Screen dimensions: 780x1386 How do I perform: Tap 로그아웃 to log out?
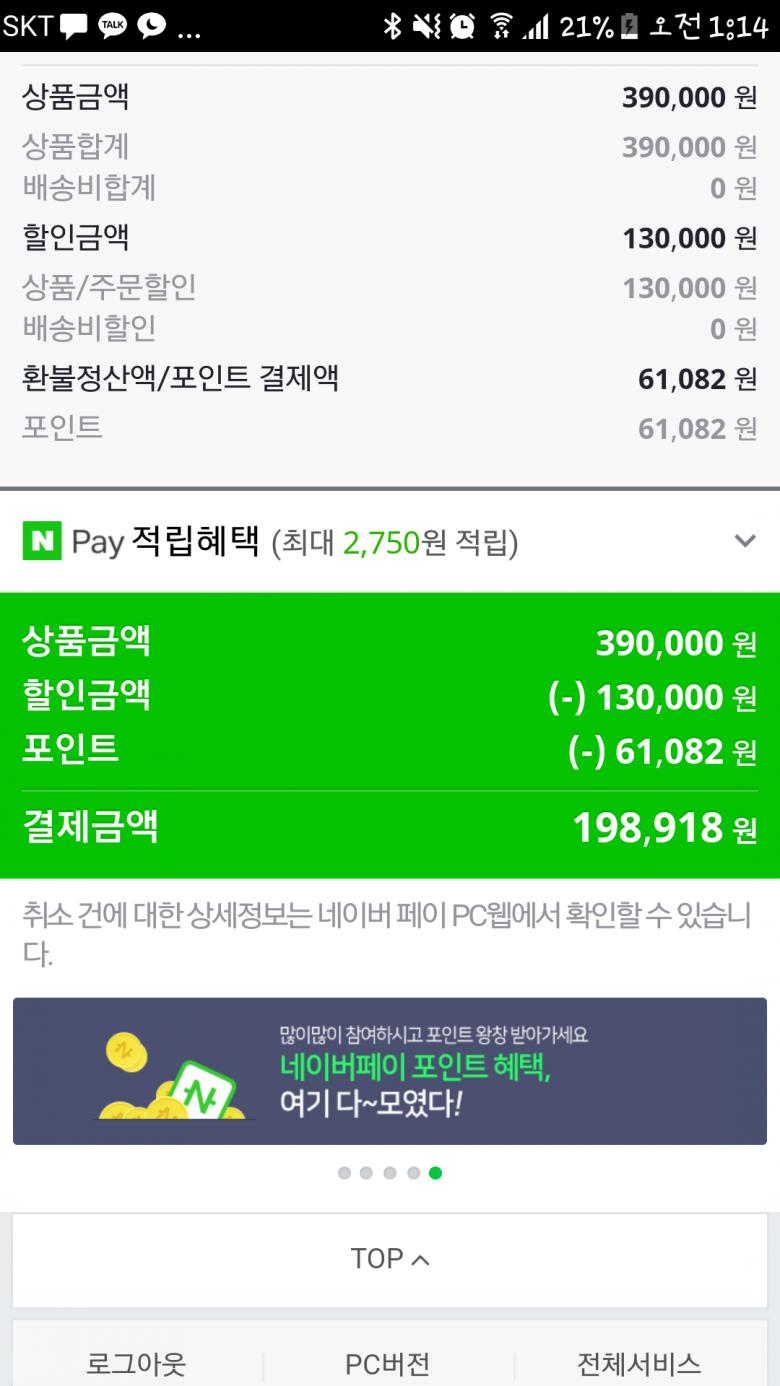pyautogui.click(x=137, y=1363)
